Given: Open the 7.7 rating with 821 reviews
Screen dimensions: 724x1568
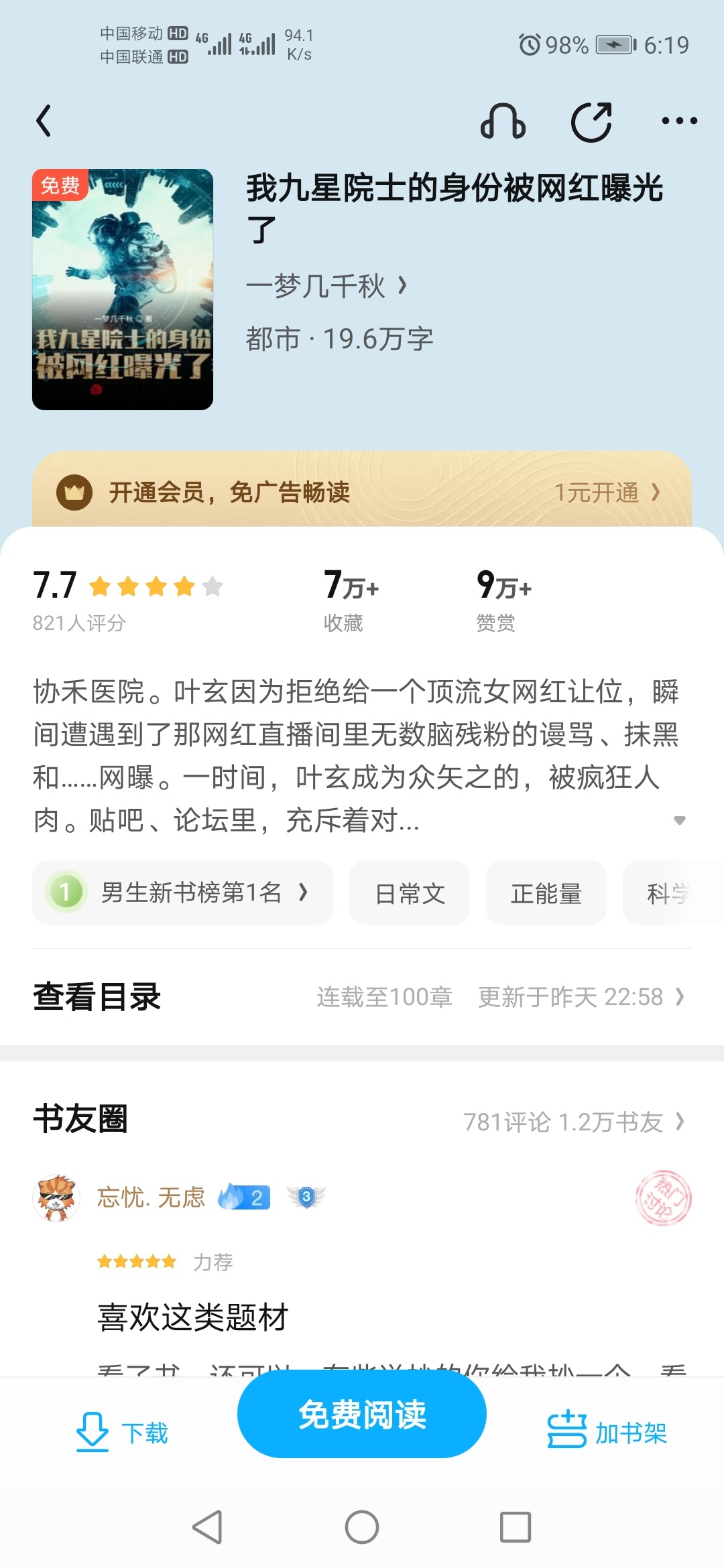Looking at the screenshot, I should point(127,600).
